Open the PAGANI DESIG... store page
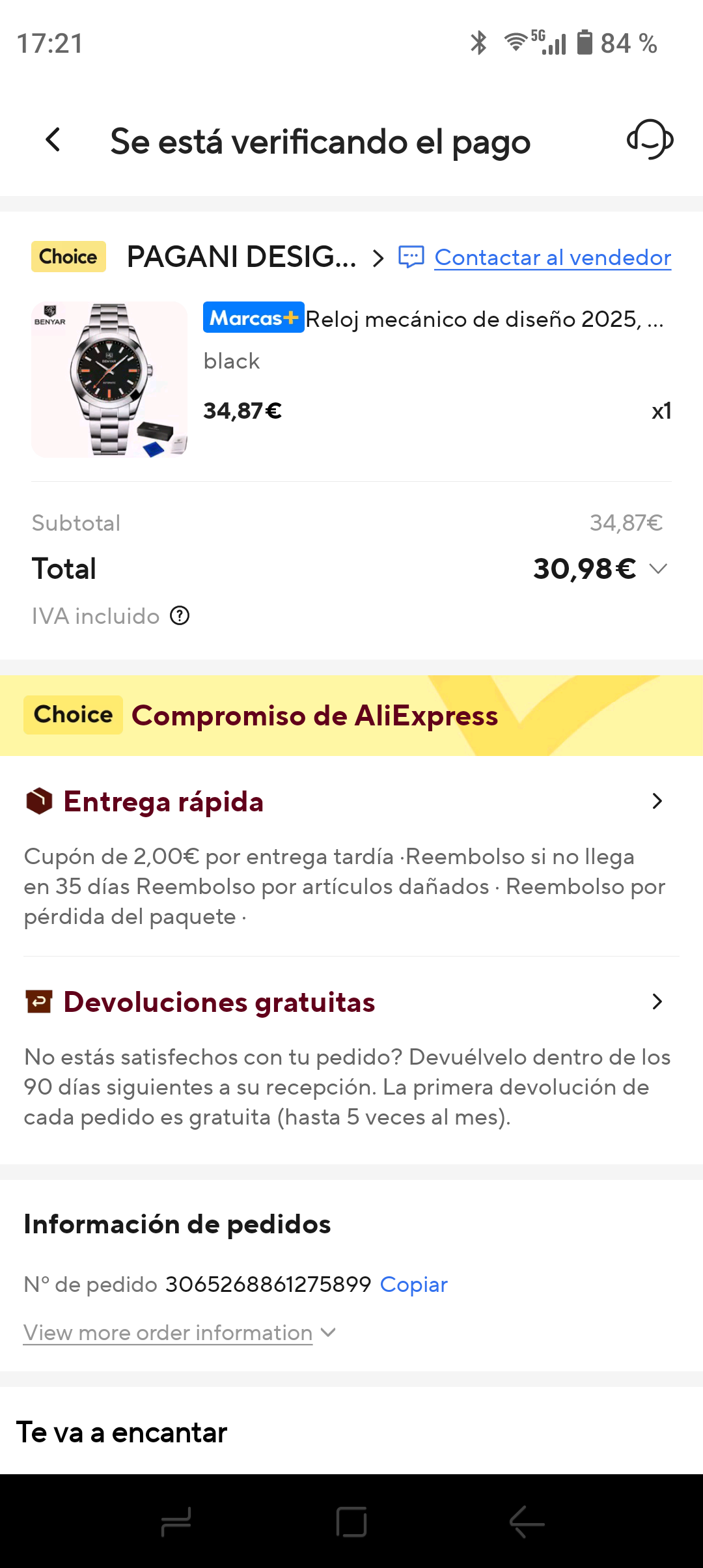 click(x=255, y=257)
